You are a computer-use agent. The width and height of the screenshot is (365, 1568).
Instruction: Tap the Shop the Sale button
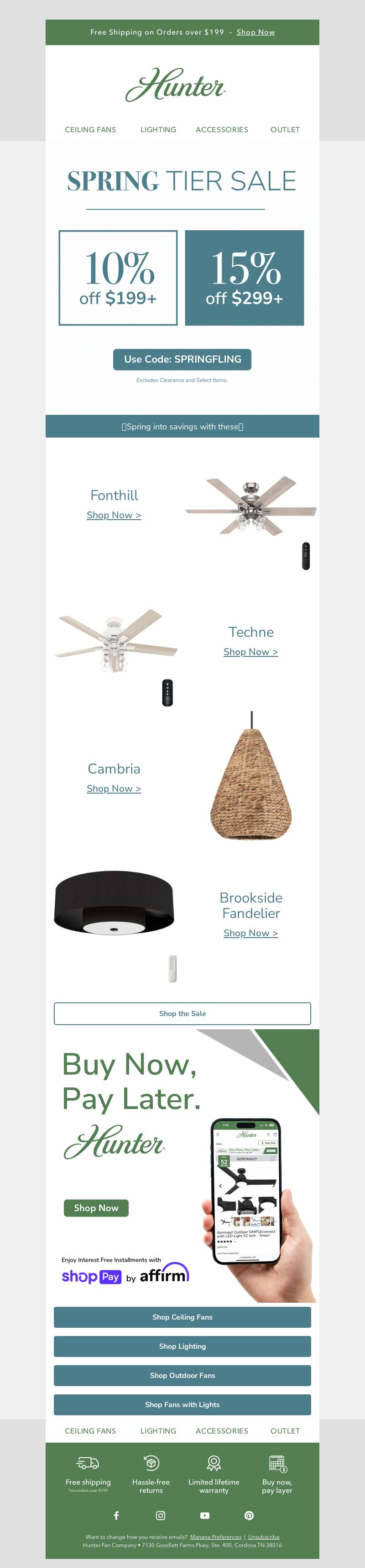click(182, 1013)
